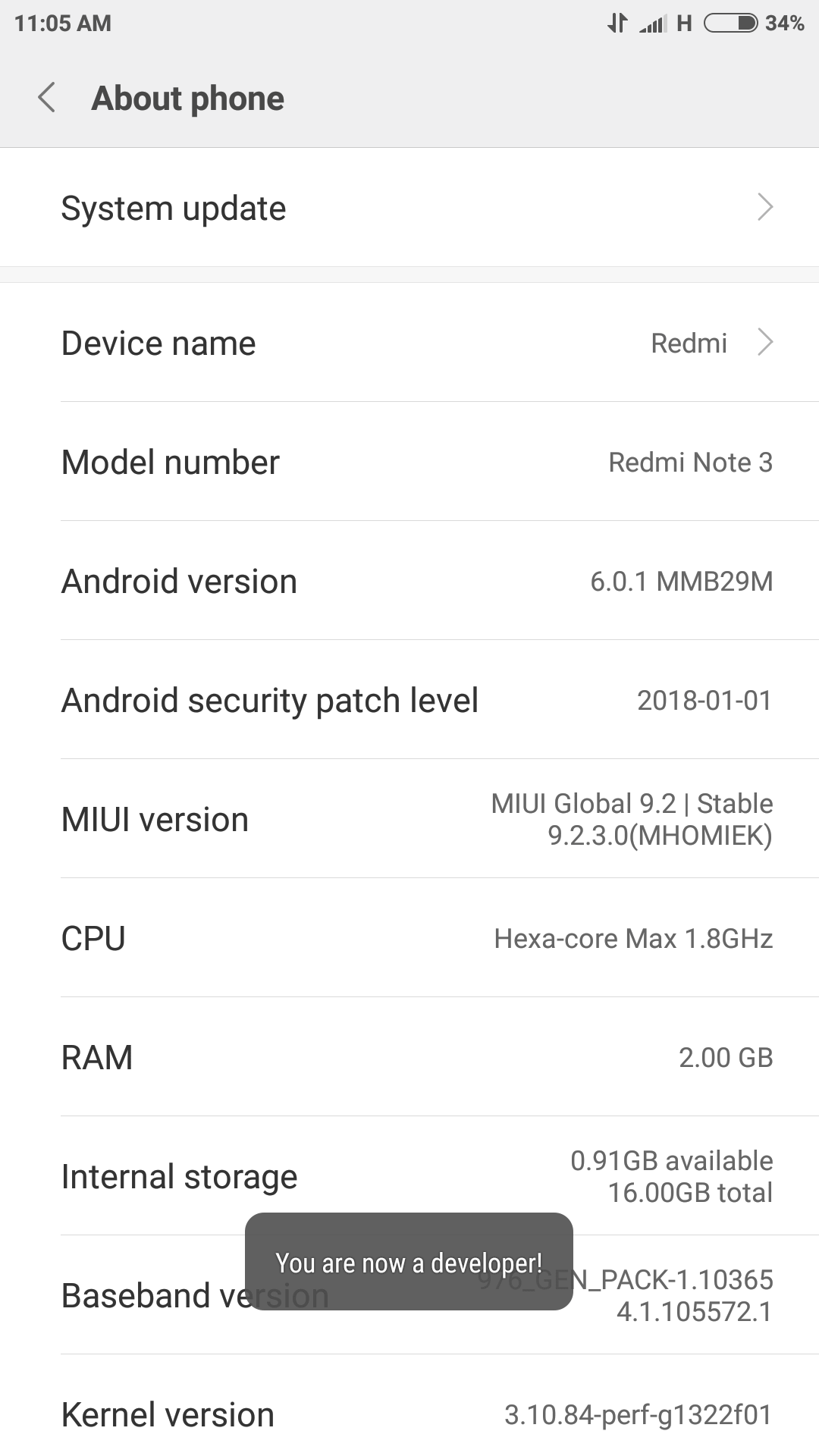819x1456 pixels.
Task: Tap the Android version row
Action: [x=409, y=581]
